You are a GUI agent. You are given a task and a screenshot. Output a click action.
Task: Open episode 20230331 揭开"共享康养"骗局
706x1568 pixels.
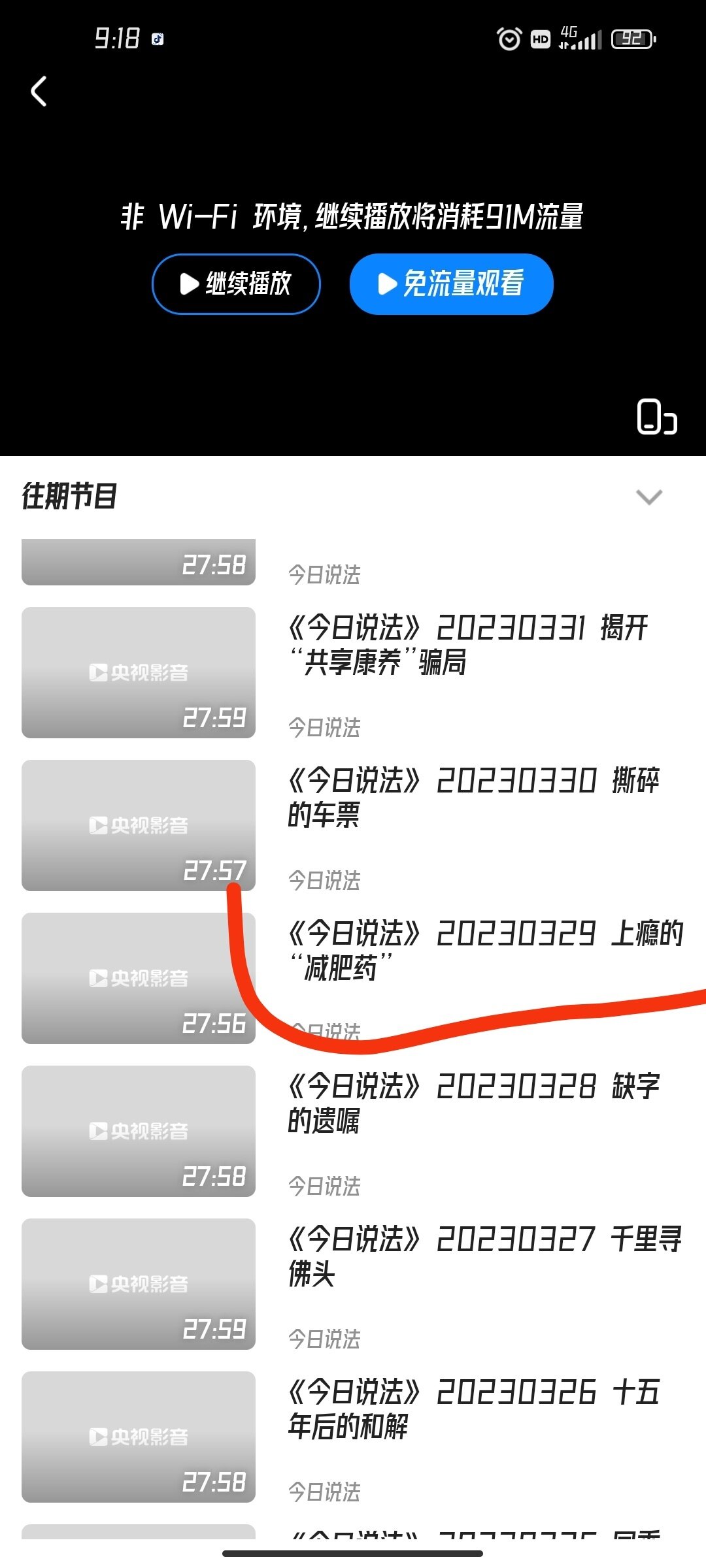[x=353, y=673]
